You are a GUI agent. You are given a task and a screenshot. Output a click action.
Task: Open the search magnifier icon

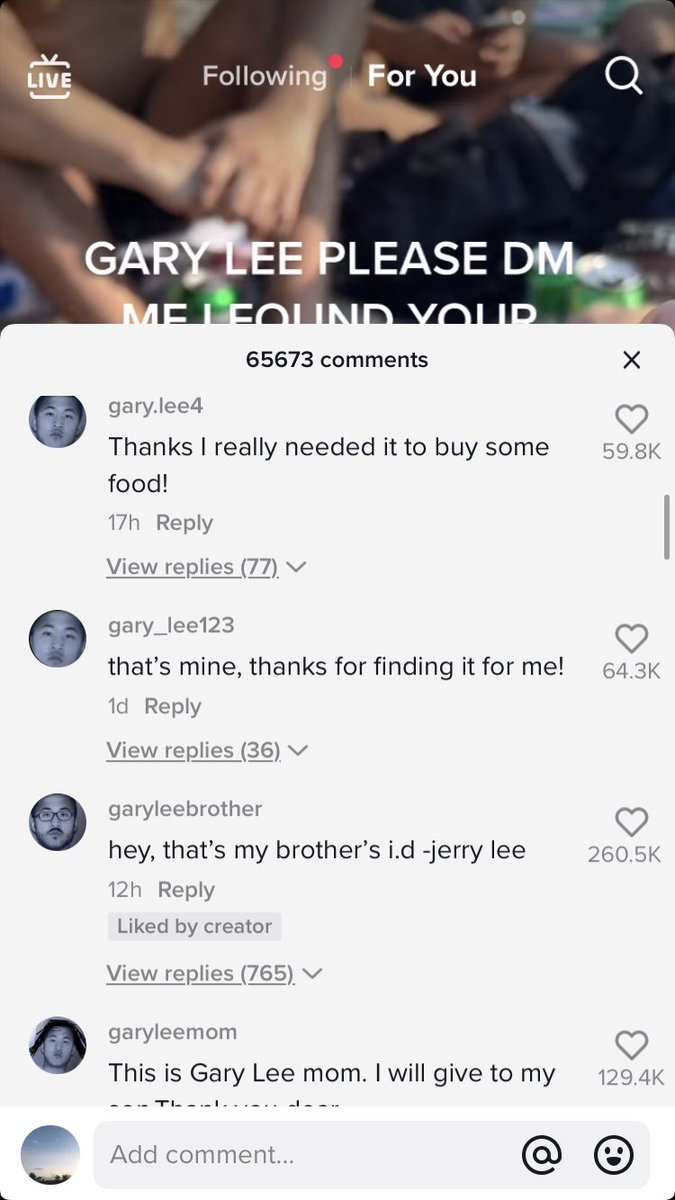pyautogui.click(x=624, y=76)
